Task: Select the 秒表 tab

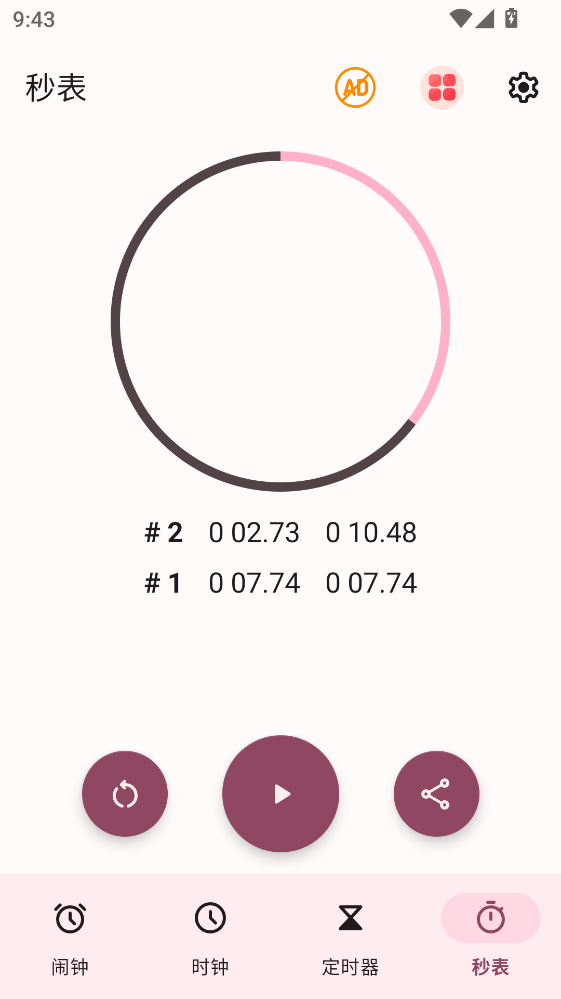Action: pyautogui.click(x=491, y=938)
